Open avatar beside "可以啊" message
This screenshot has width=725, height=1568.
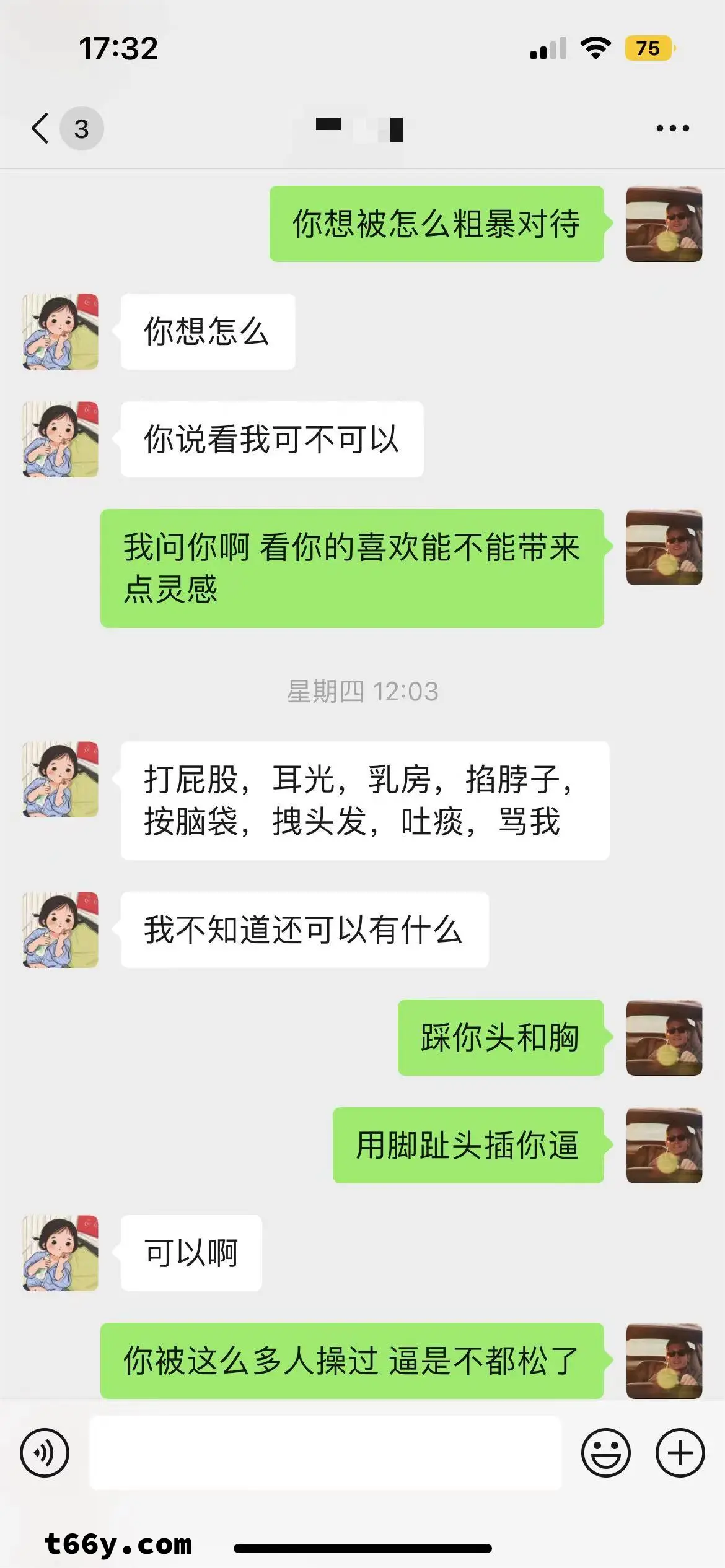point(61,1253)
